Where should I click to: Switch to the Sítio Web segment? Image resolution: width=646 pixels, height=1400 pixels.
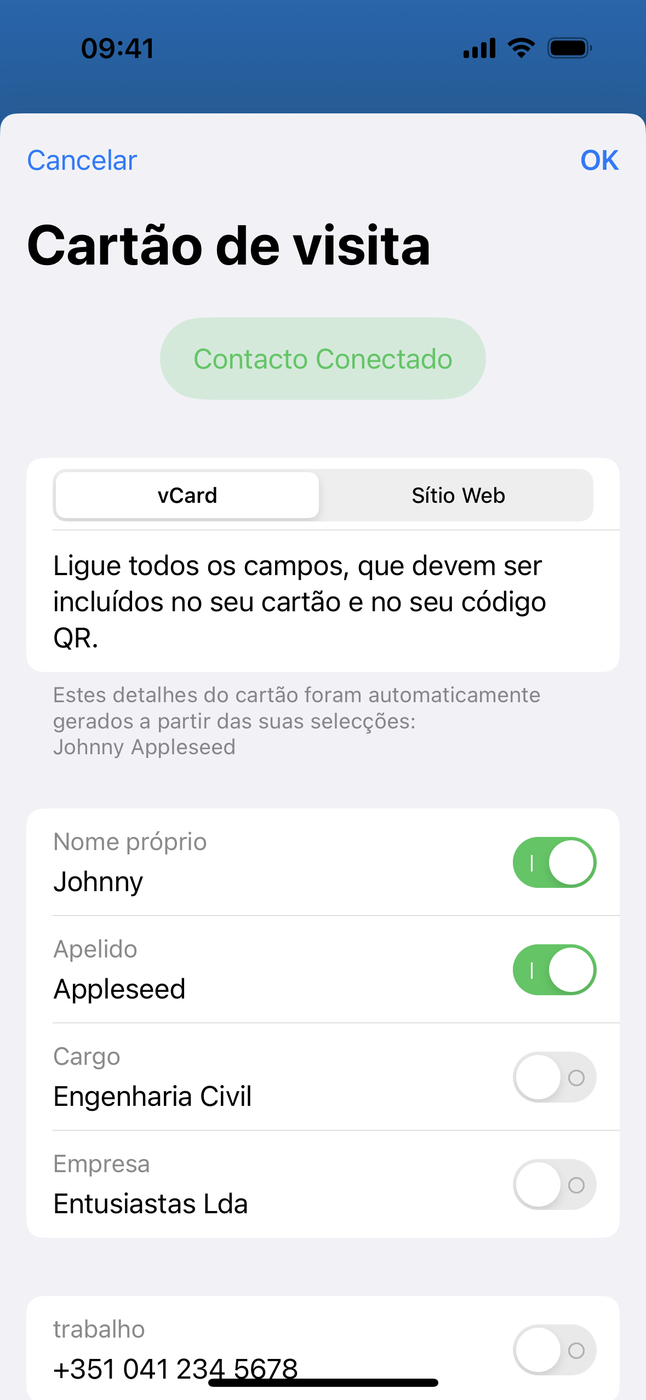tap(458, 495)
